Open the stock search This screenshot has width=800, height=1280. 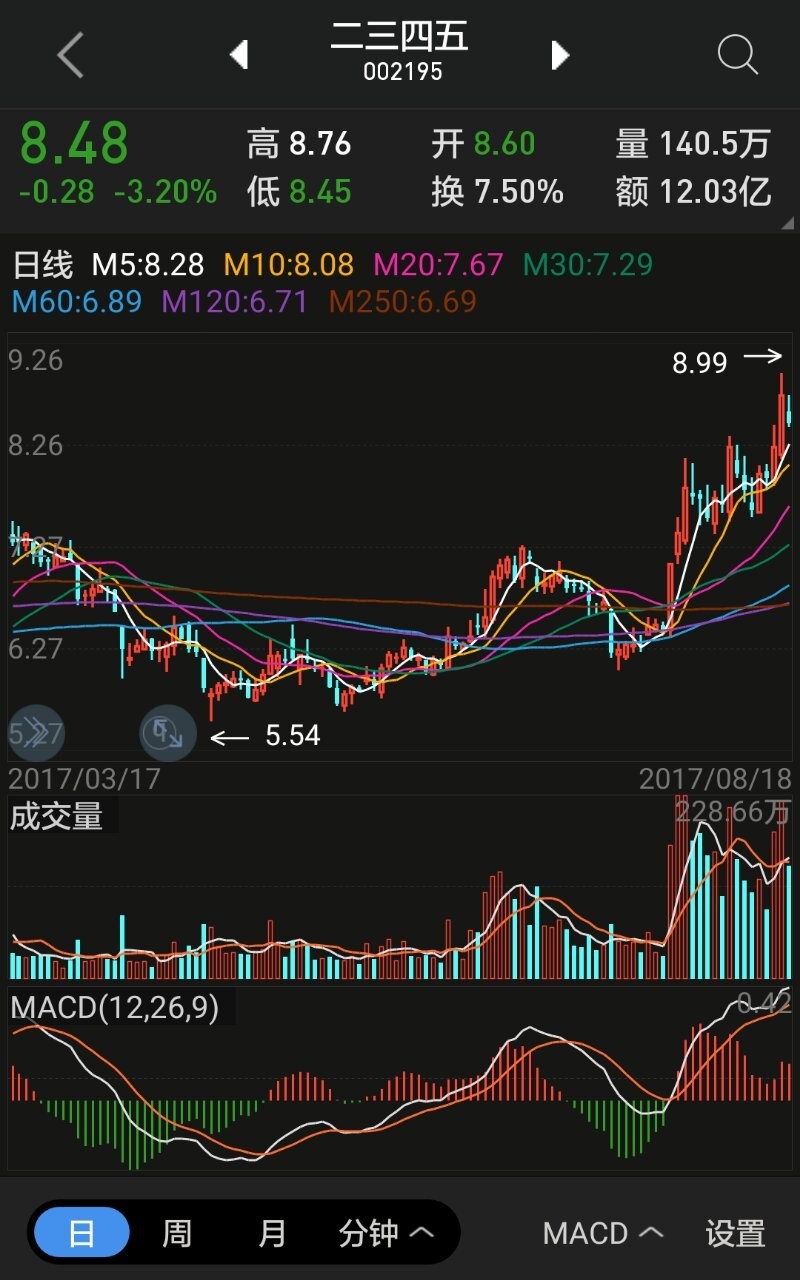[738, 55]
